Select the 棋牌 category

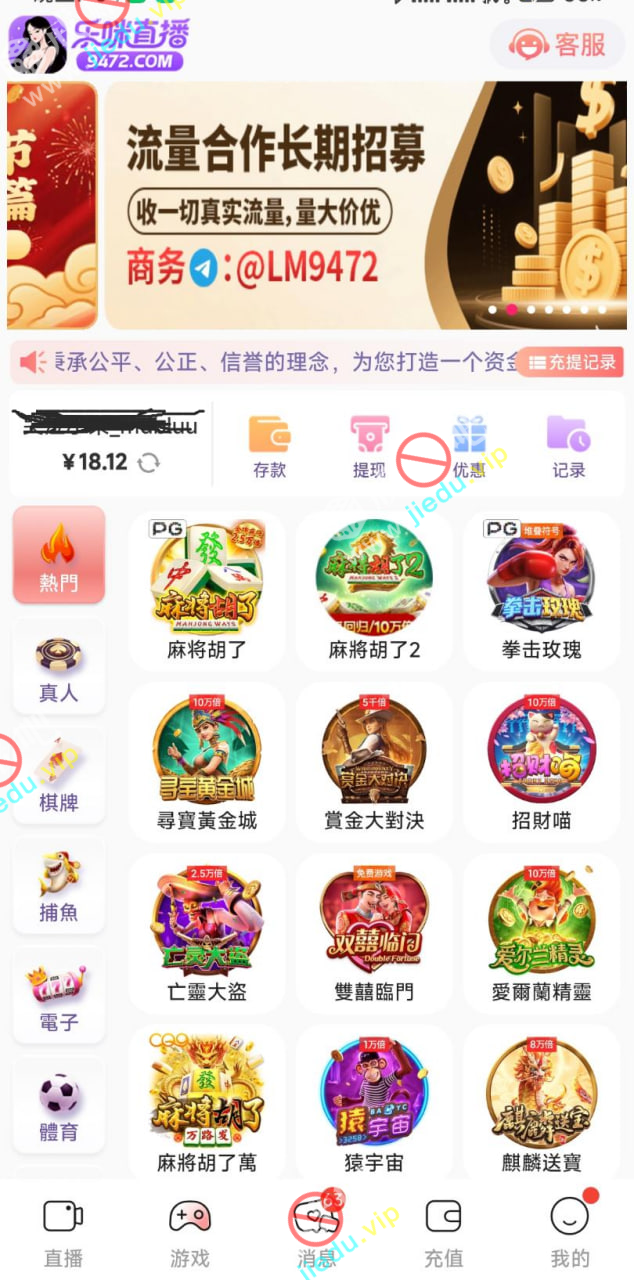tap(59, 777)
